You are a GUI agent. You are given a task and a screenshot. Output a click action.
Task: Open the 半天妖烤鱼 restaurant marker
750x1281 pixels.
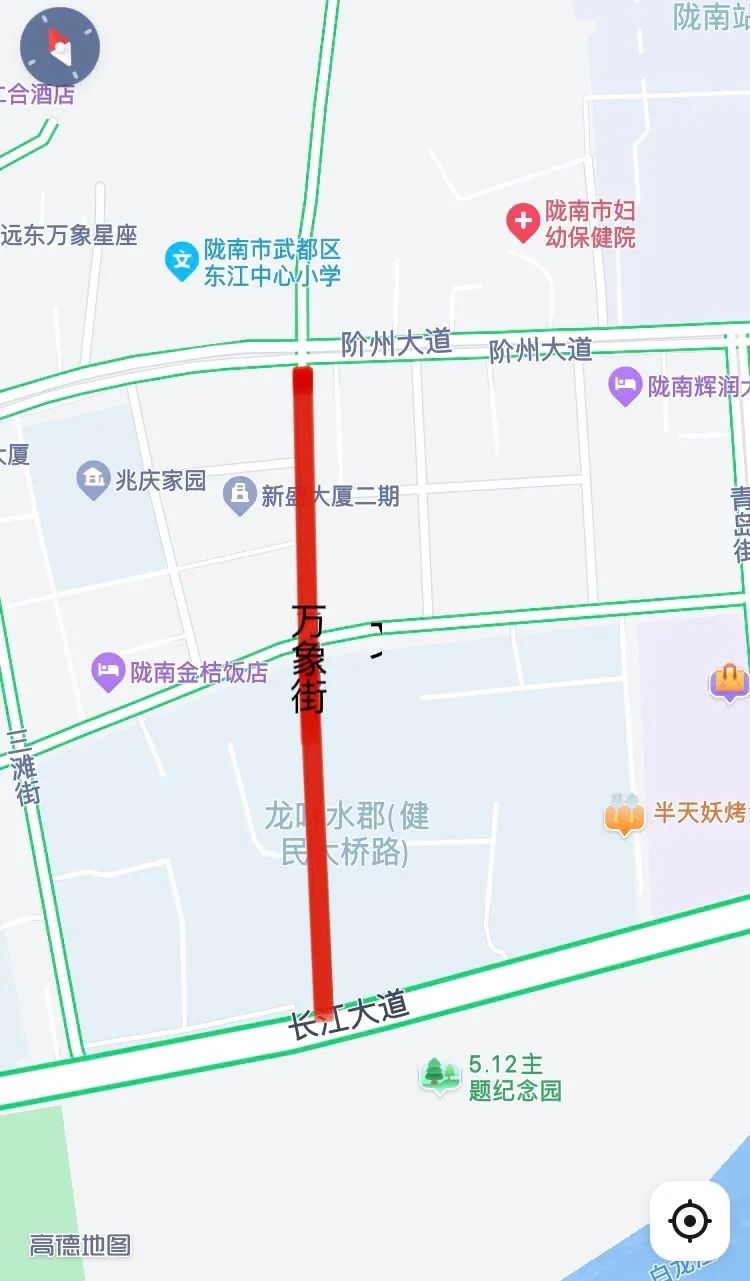point(625,814)
